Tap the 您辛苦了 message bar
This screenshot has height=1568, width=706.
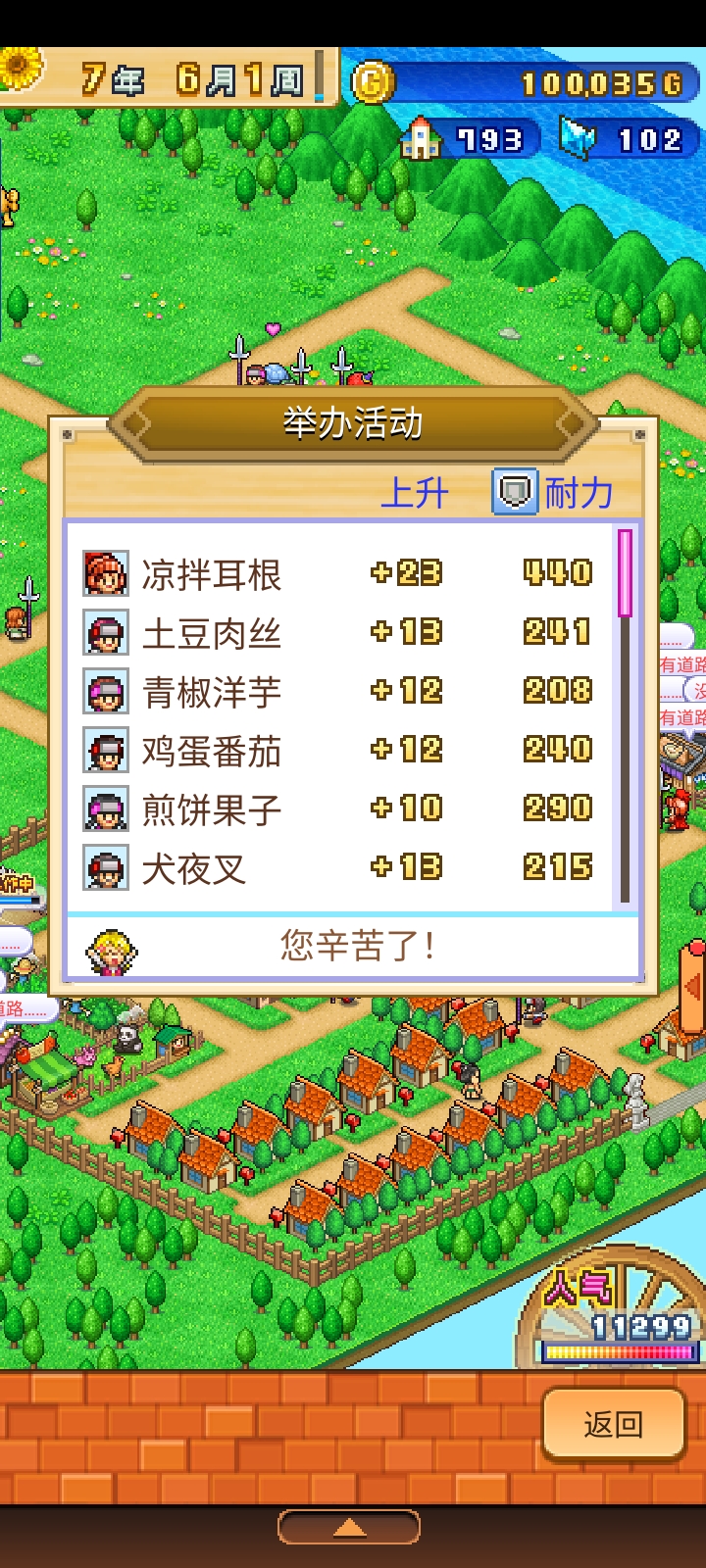click(353, 946)
